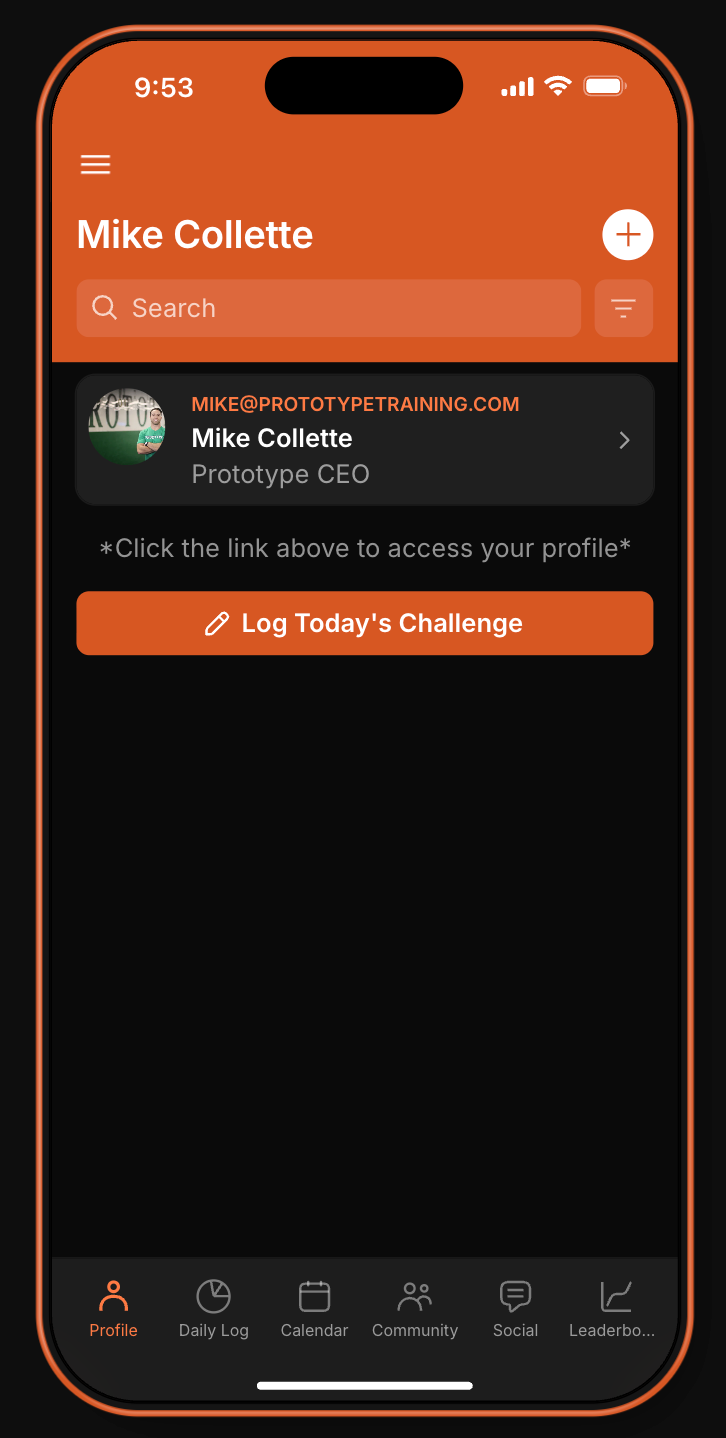Open the hamburger drawer menu

coord(96,165)
